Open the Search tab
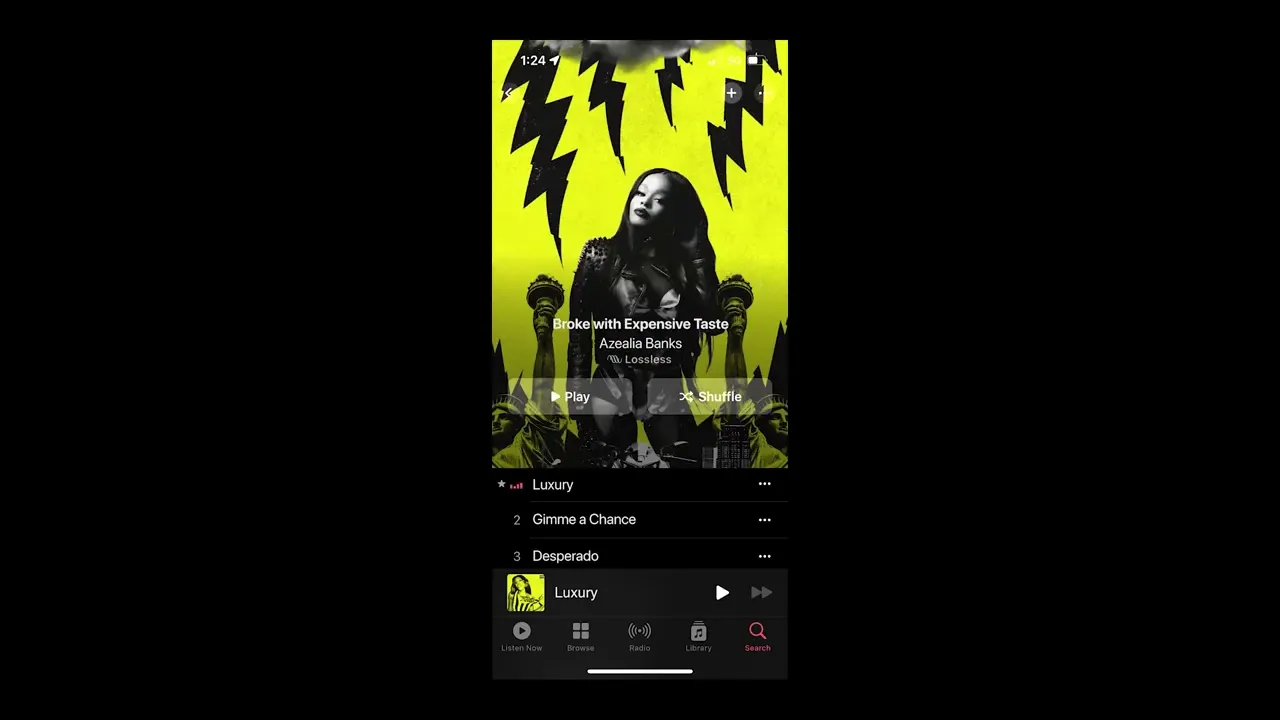Screen dimensions: 1280x720 point(757,637)
